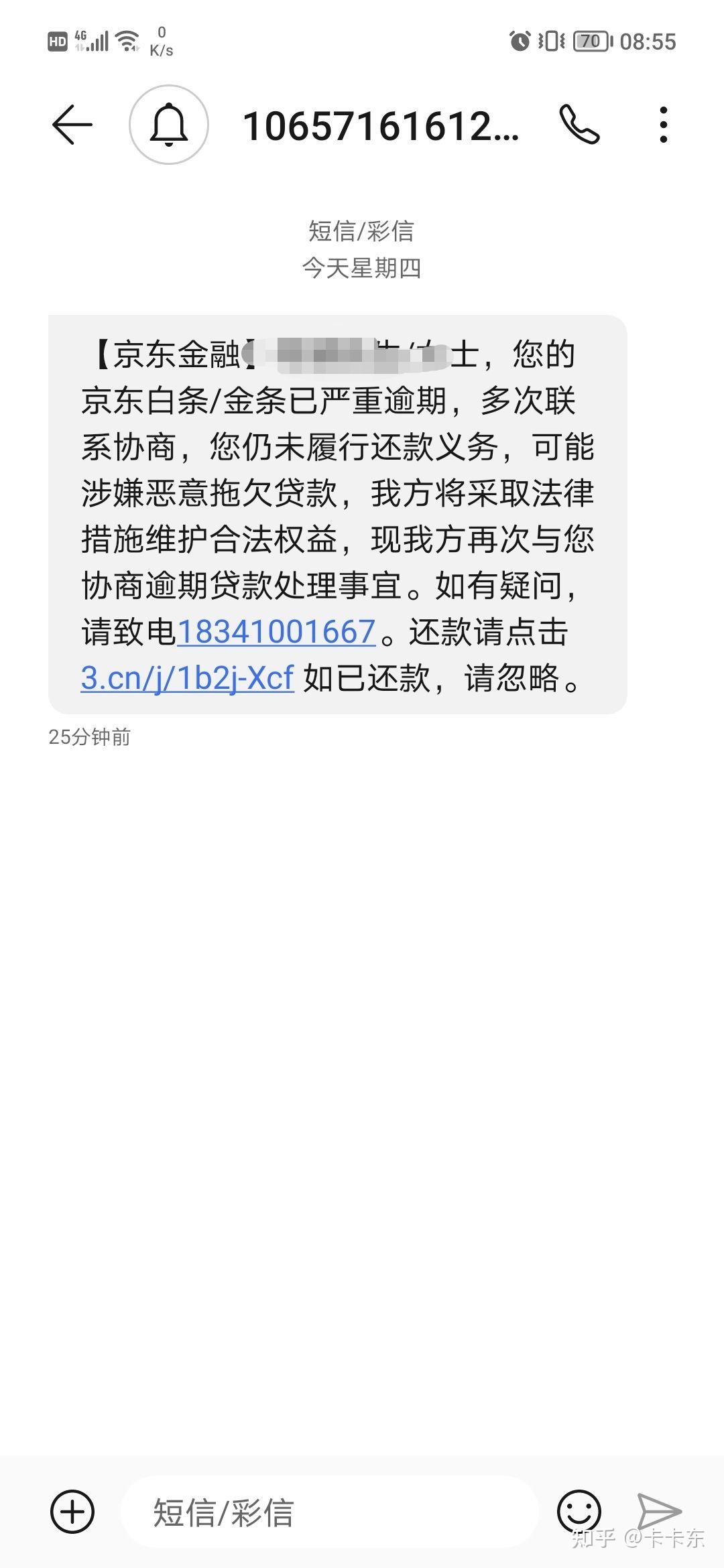Open the plus attachment button

pyautogui.click(x=72, y=1512)
